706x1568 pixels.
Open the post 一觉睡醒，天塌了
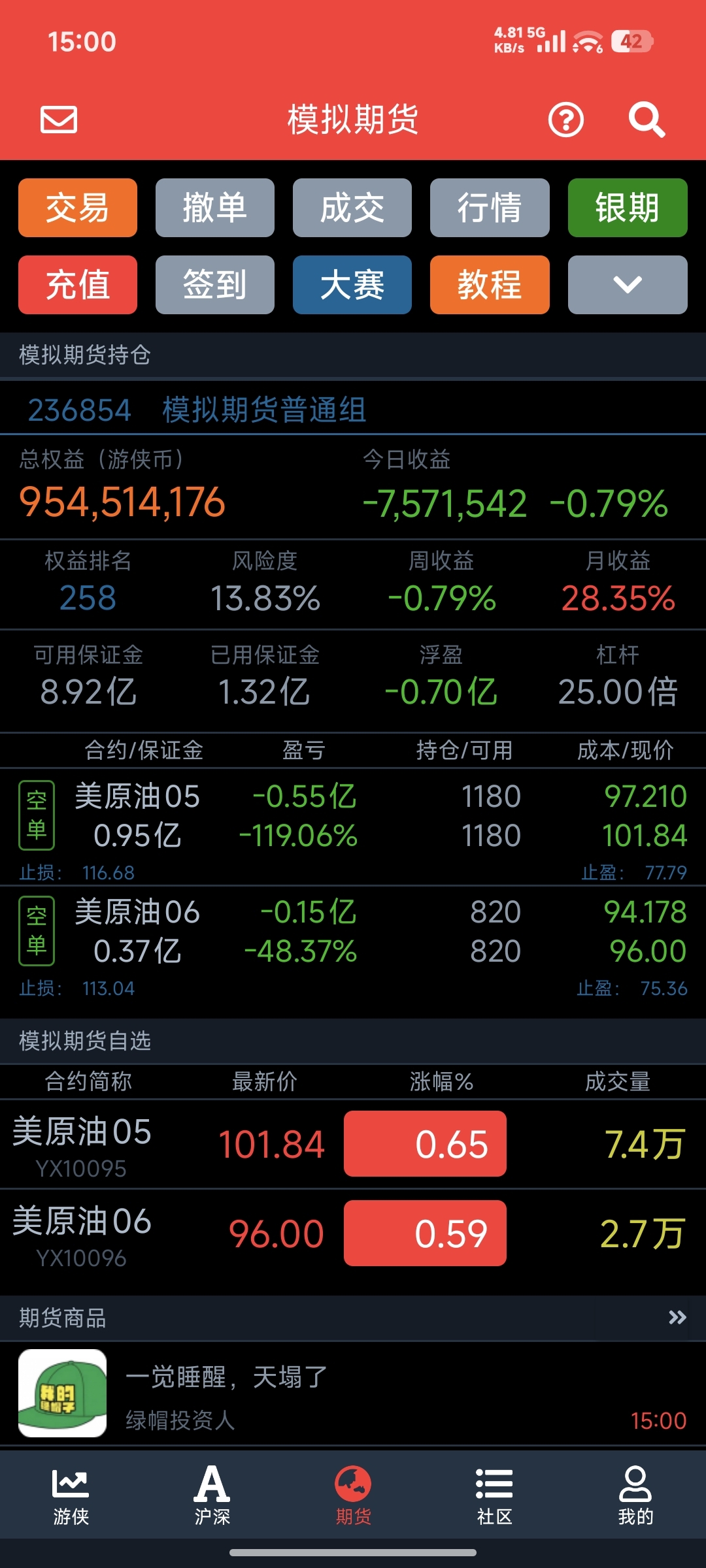[353, 1393]
